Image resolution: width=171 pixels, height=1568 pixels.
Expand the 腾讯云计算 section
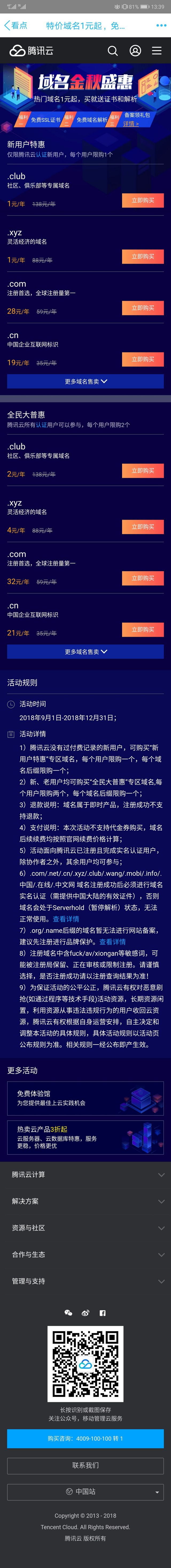click(x=85, y=1174)
